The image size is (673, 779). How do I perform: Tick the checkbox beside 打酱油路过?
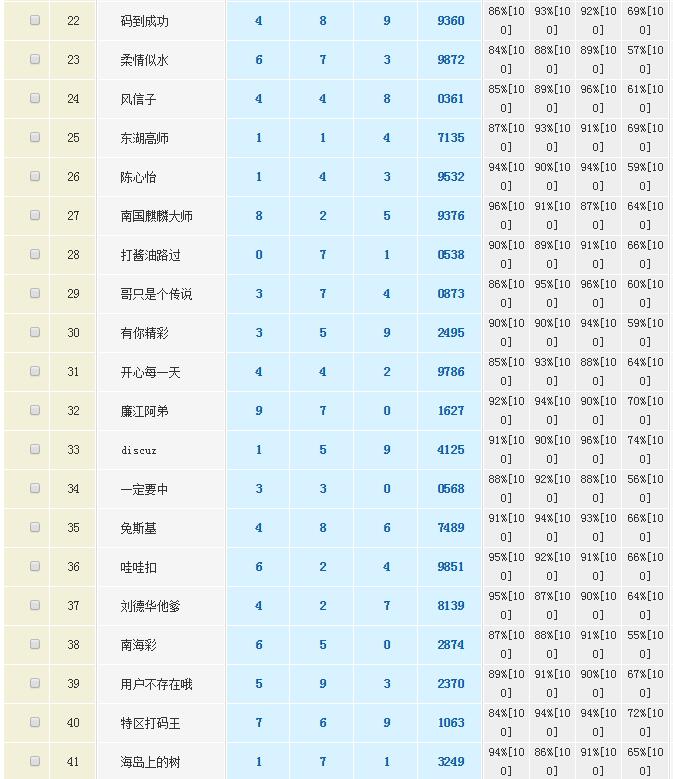click(x=35, y=254)
